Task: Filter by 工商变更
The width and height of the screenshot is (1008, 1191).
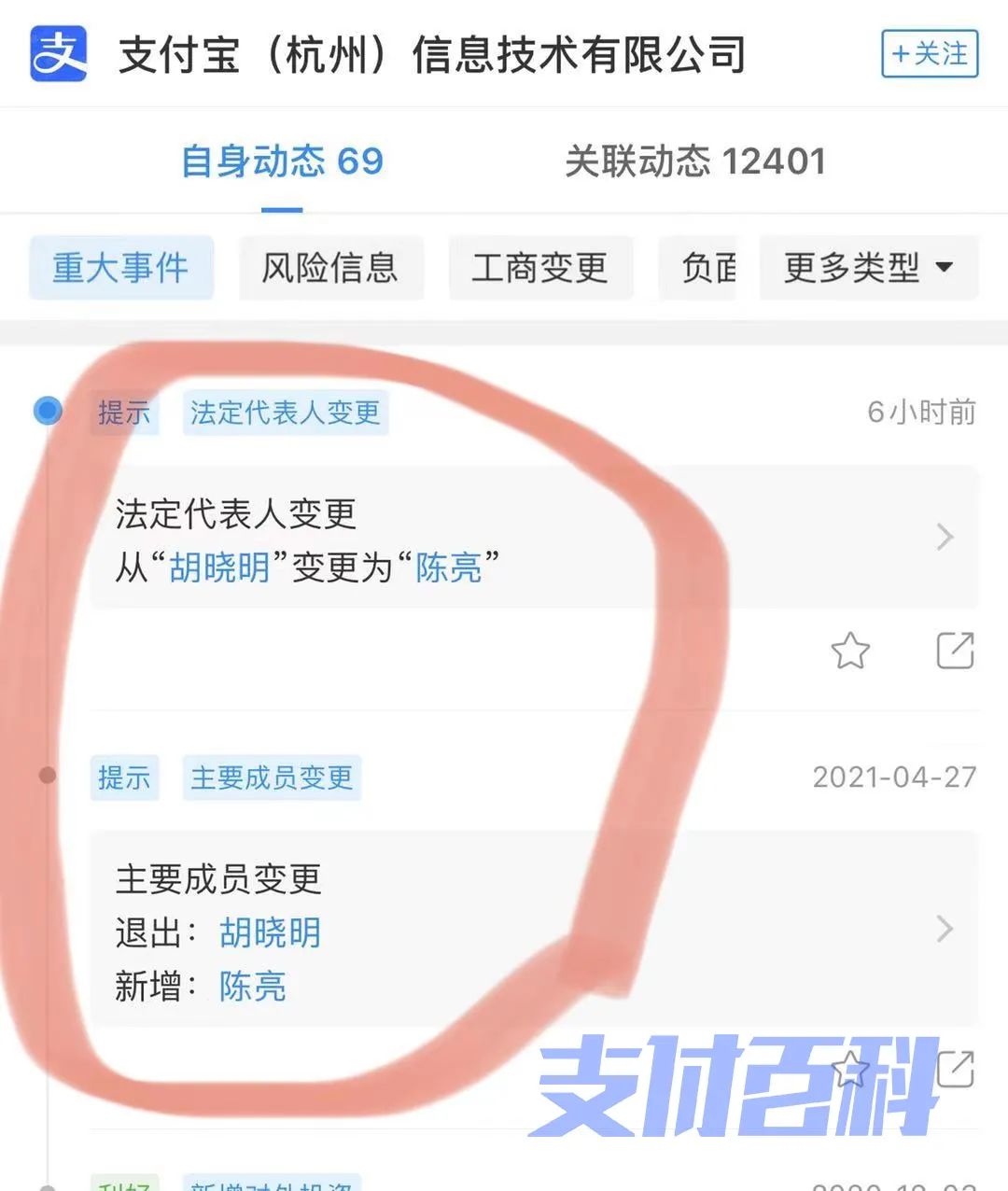Action: point(540,268)
